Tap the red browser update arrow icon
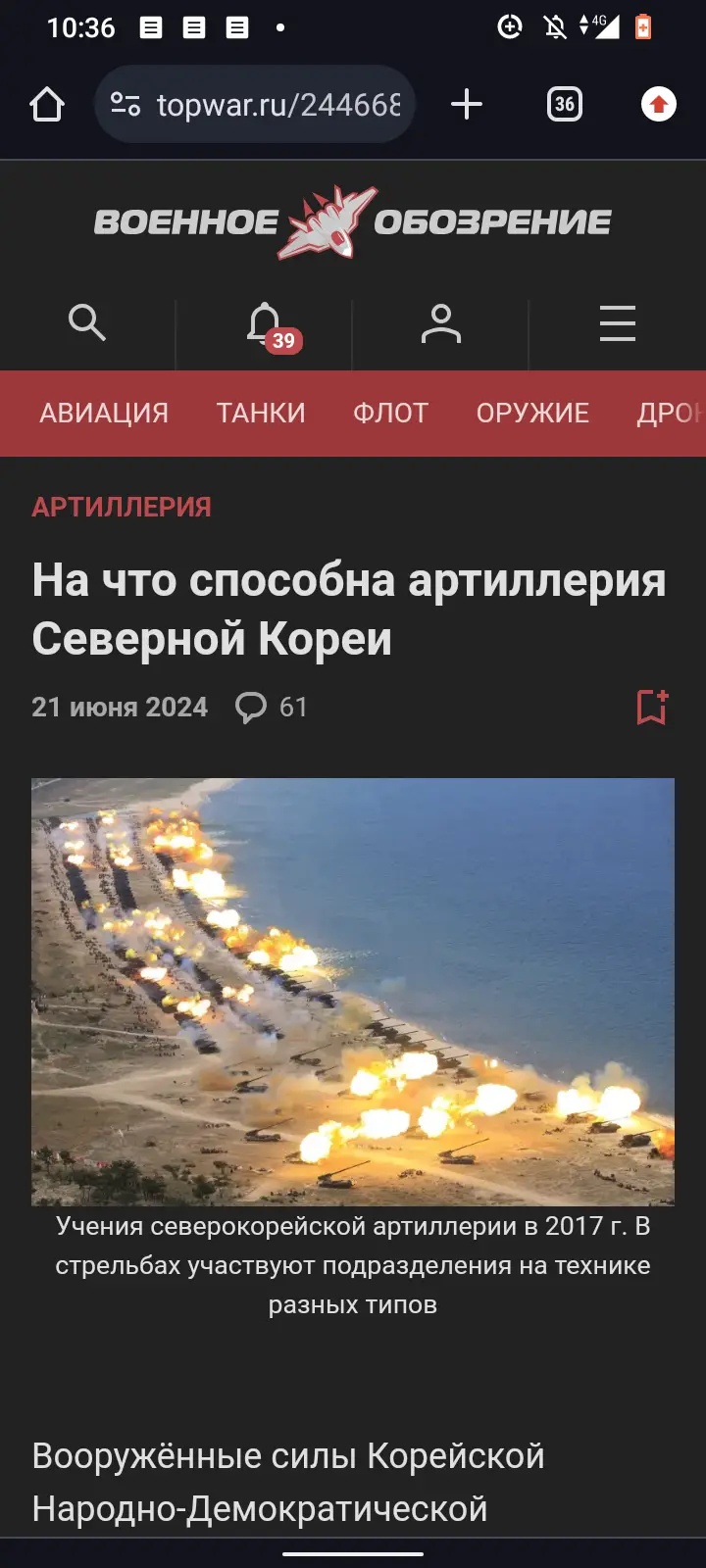706x1568 pixels. pyautogui.click(x=659, y=104)
